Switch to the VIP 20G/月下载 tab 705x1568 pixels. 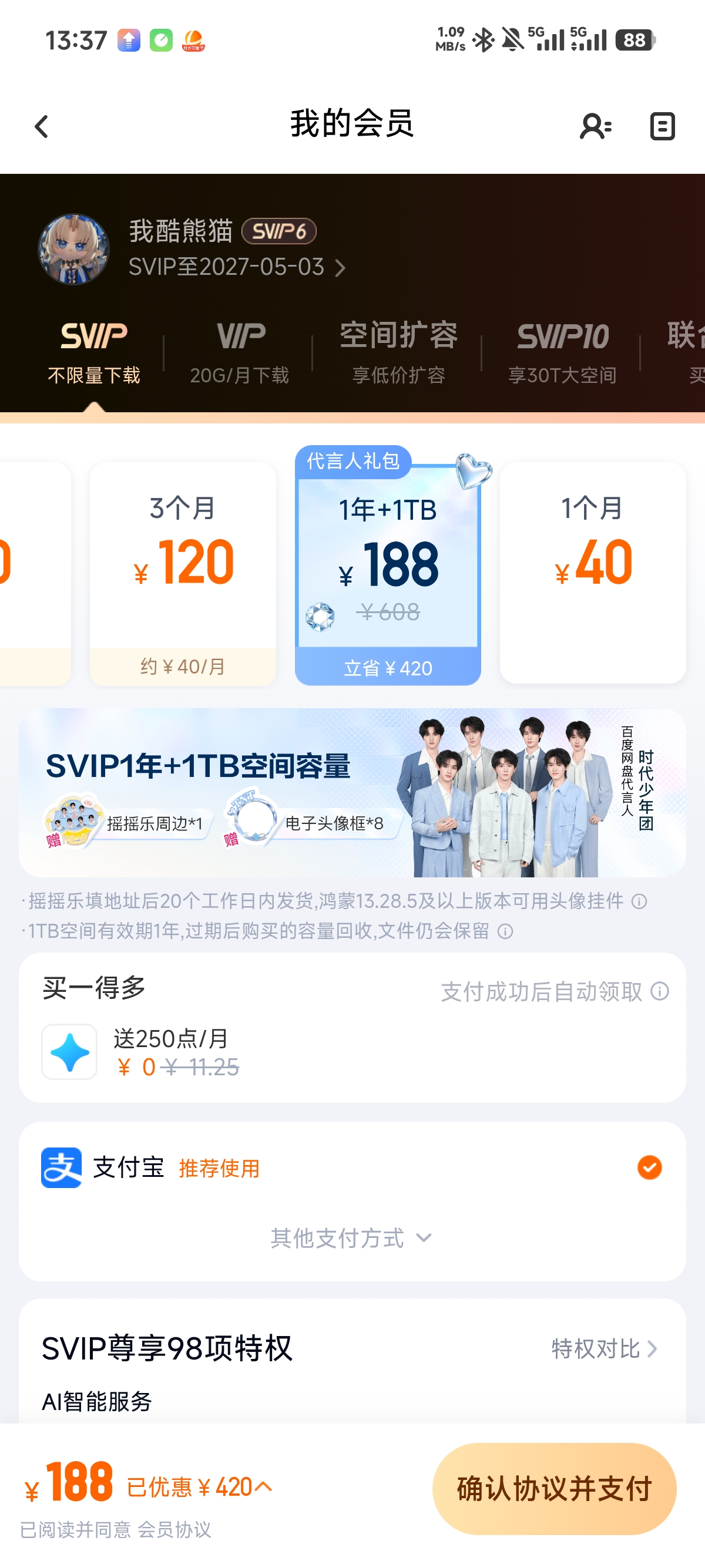click(239, 353)
